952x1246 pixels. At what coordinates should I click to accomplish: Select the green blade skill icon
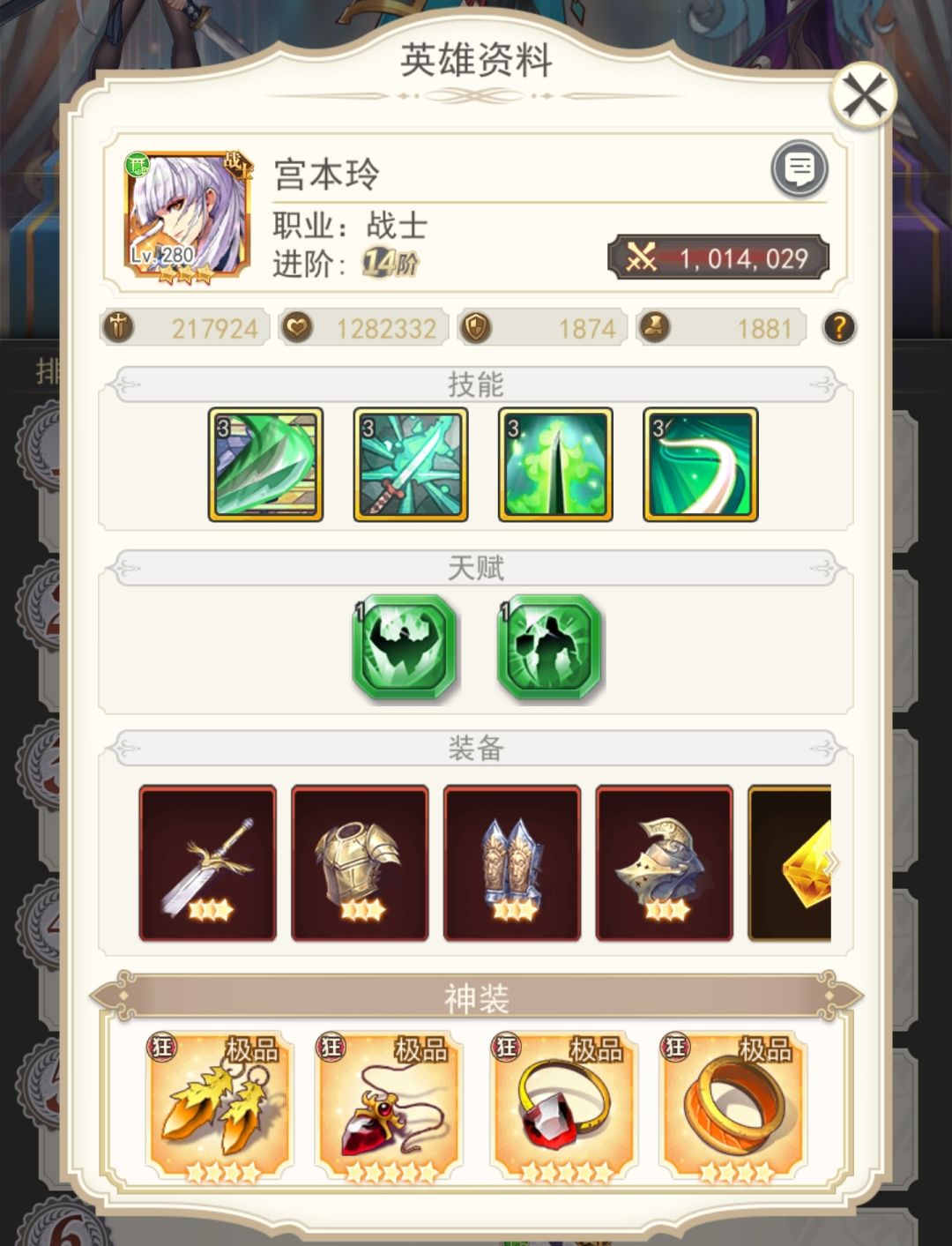tap(265, 465)
